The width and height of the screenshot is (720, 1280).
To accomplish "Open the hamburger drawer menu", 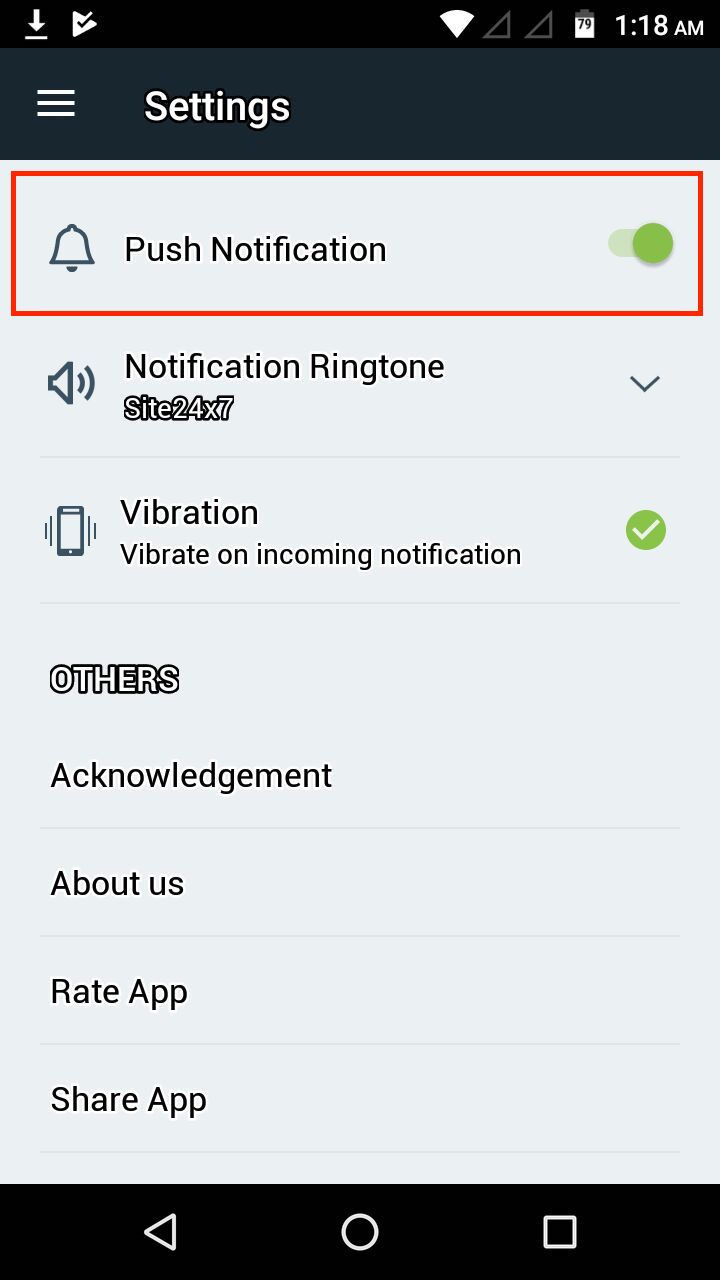I will click(56, 104).
